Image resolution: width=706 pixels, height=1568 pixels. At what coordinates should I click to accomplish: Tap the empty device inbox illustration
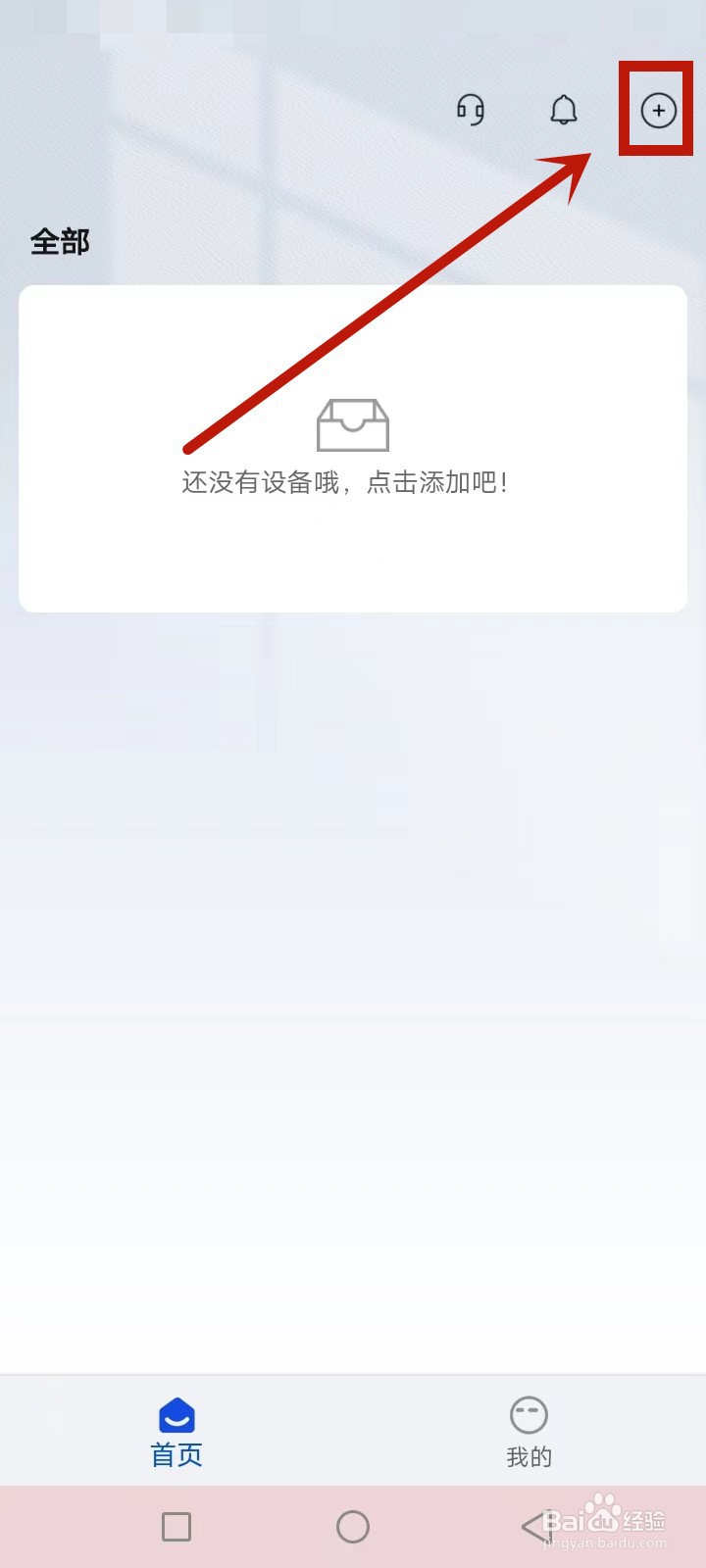point(353,423)
